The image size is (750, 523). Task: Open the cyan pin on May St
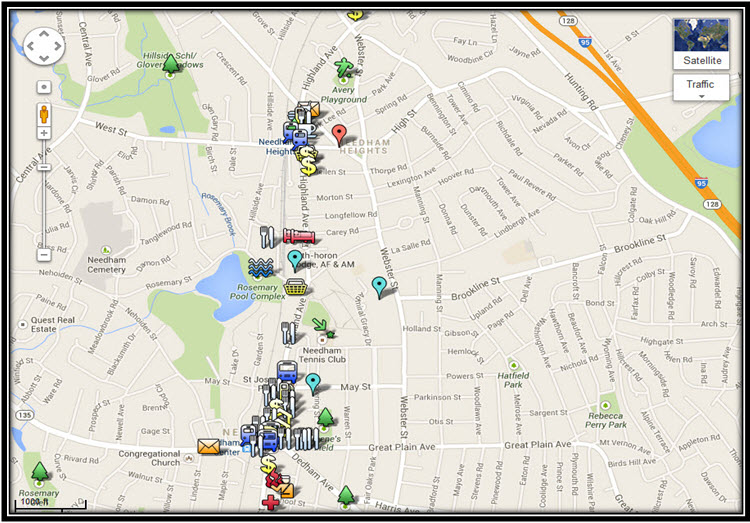tap(313, 383)
